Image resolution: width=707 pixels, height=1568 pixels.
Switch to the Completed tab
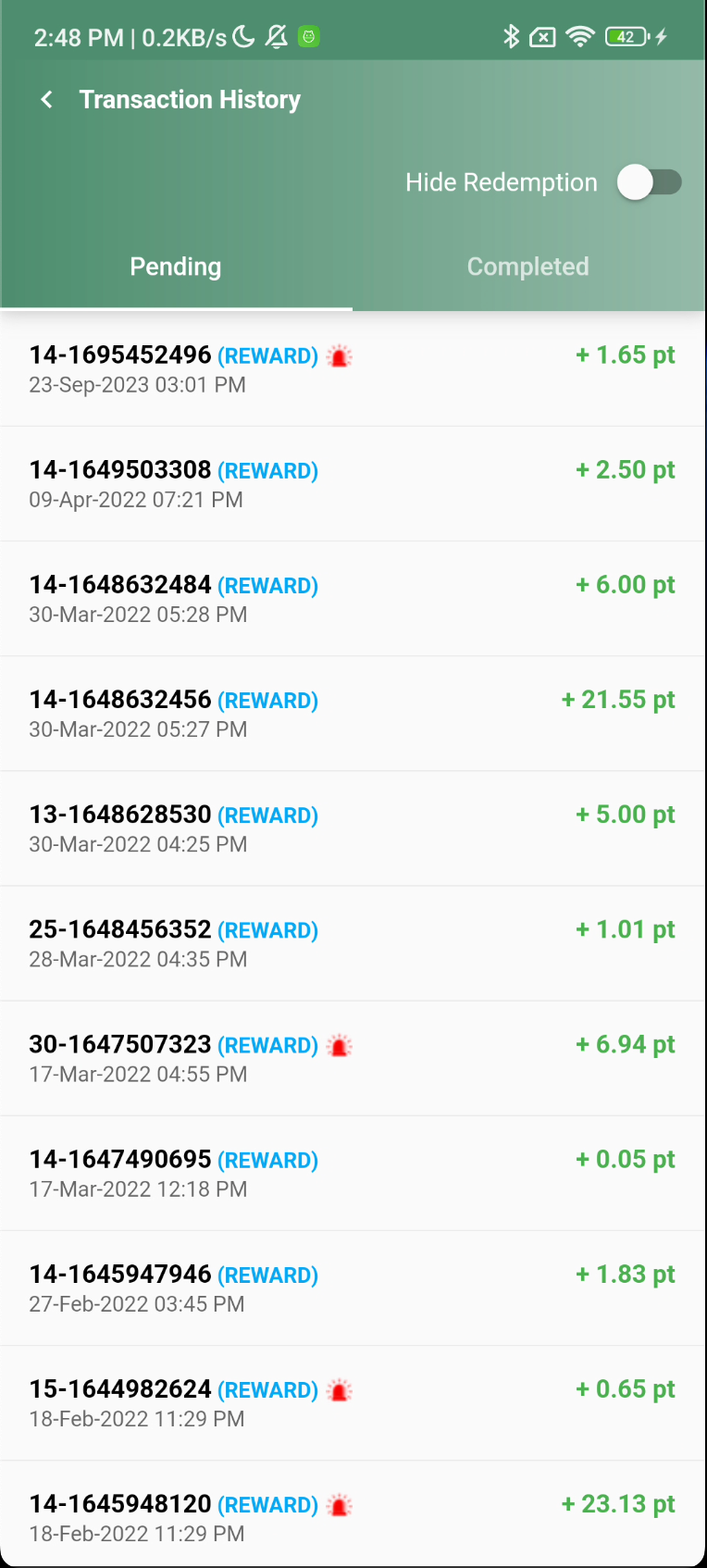click(528, 267)
